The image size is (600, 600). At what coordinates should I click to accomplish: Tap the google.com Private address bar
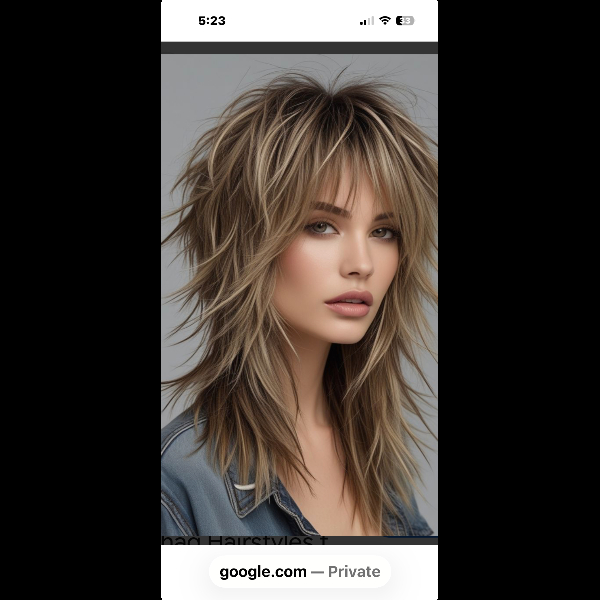(x=300, y=572)
